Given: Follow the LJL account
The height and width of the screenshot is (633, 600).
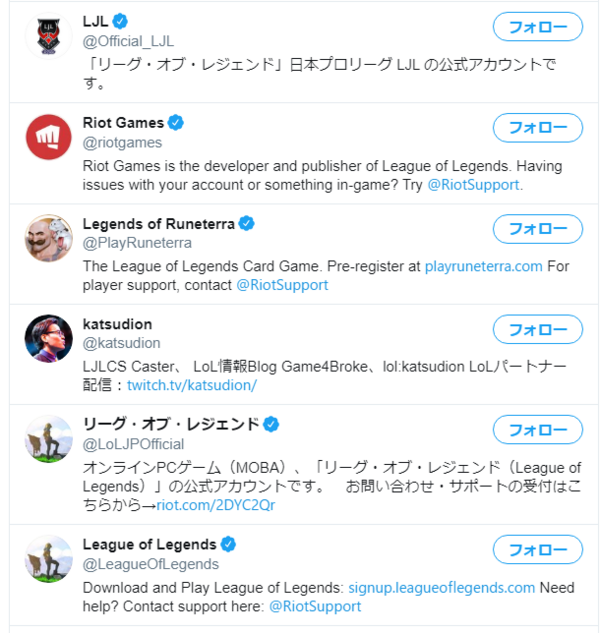Looking at the screenshot, I should coord(537,28).
